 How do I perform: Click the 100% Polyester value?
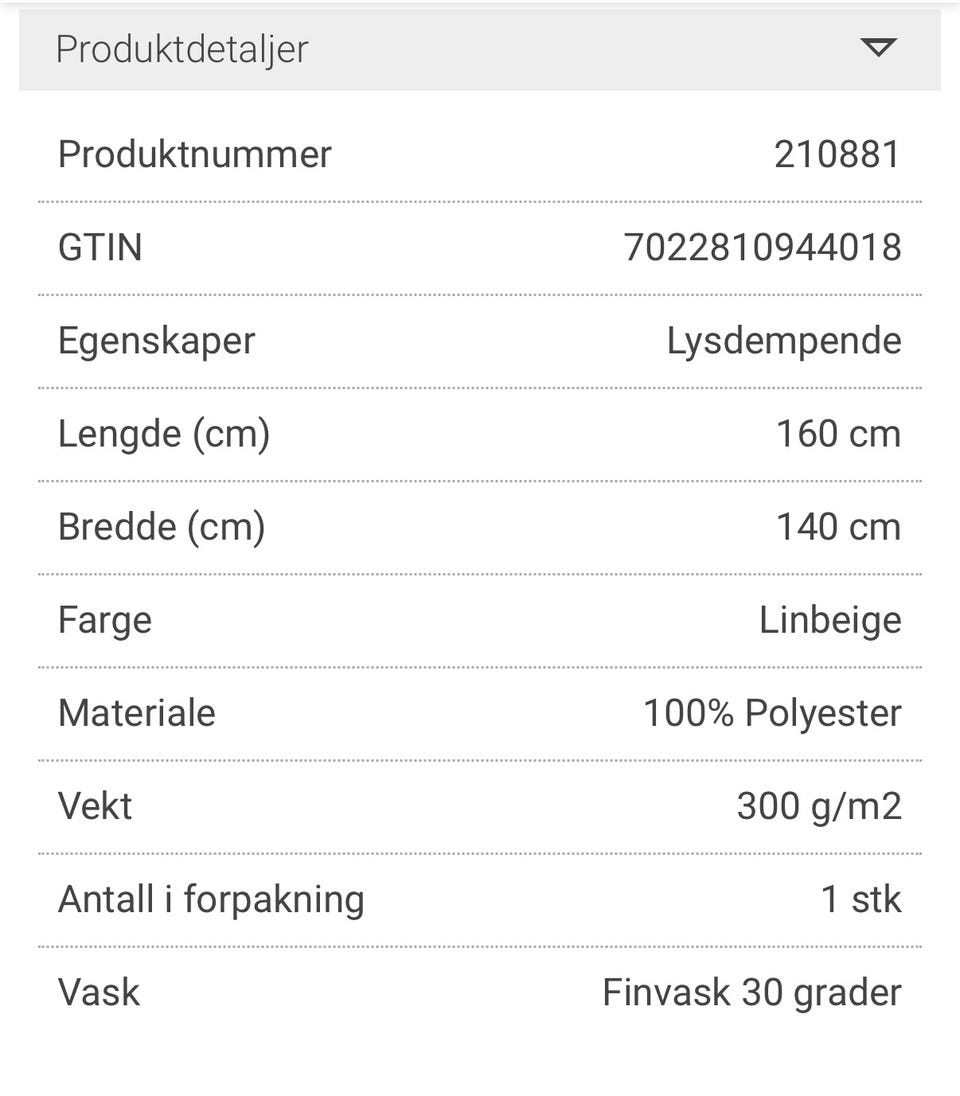coord(772,712)
